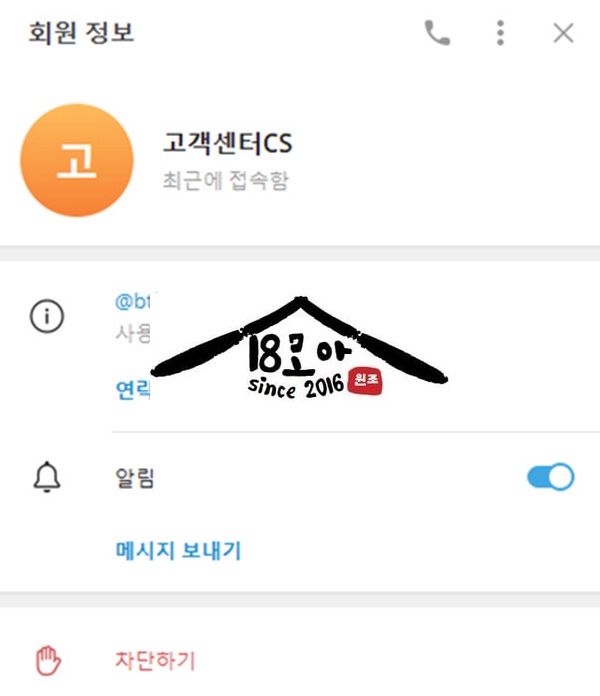Close the 회원 정보 panel
Image resolution: width=600 pixels, height=696 pixels.
click(x=563, y=33)
